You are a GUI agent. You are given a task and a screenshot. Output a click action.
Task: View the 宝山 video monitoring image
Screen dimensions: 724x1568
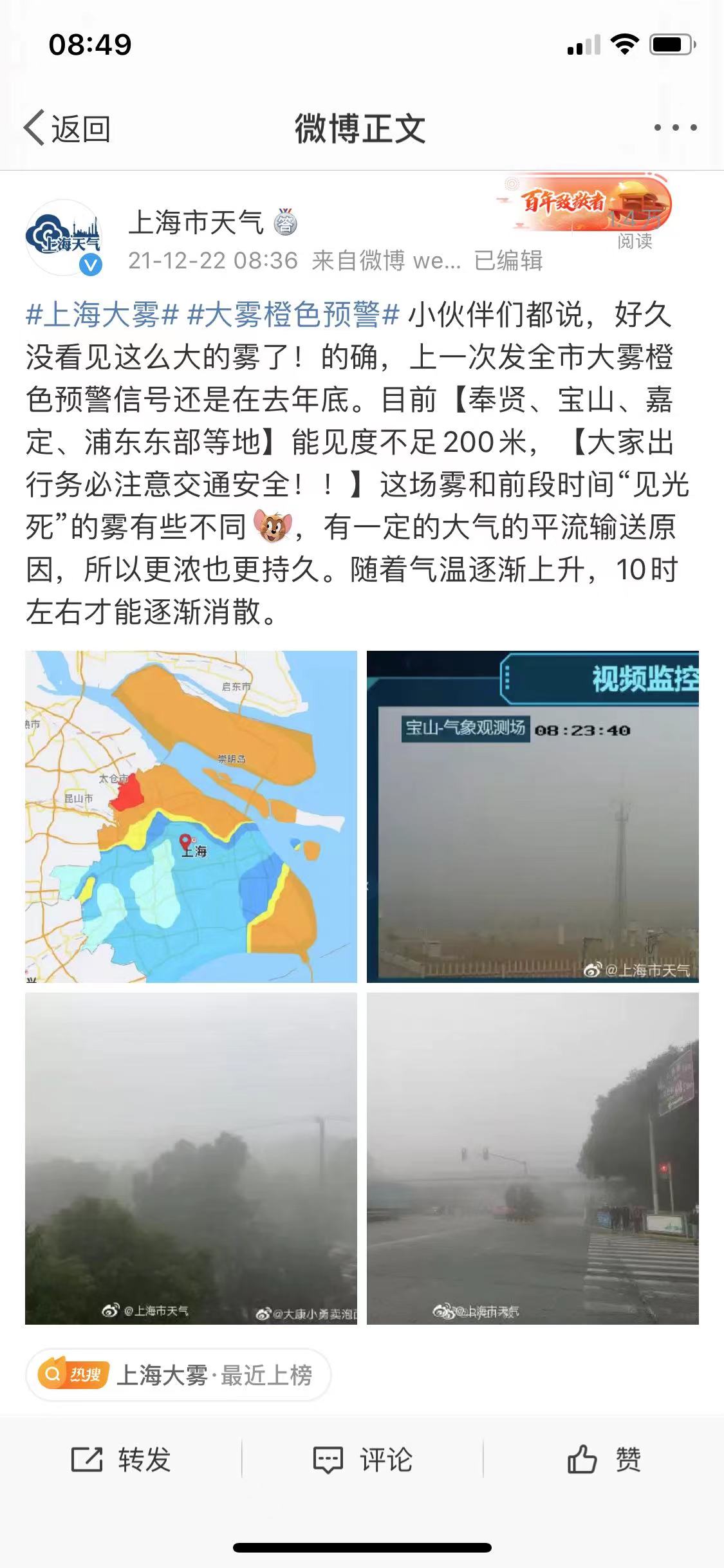coord(532,816)
